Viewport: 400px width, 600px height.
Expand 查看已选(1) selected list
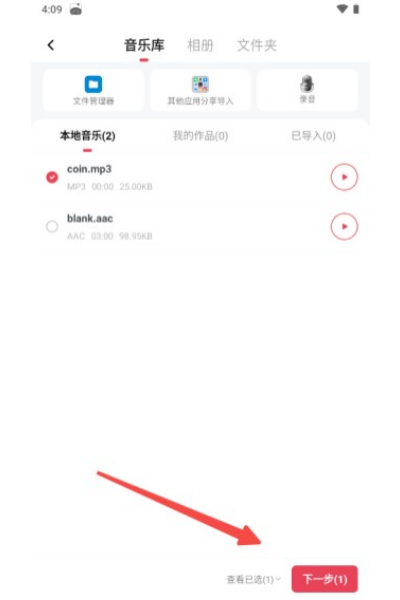pyautogui.click(x=253, y=579)
